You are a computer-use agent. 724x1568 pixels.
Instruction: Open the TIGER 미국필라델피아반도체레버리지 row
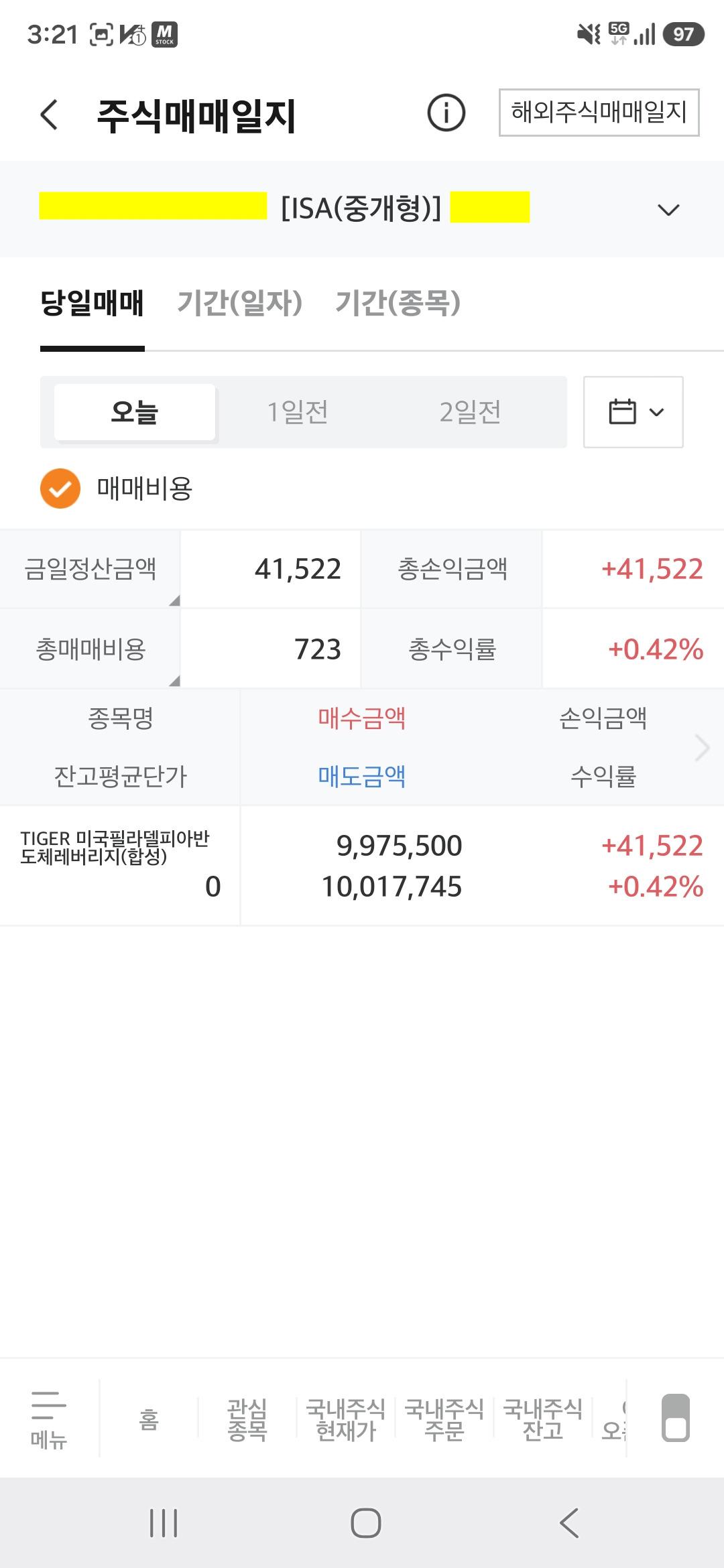click(362, 866)
